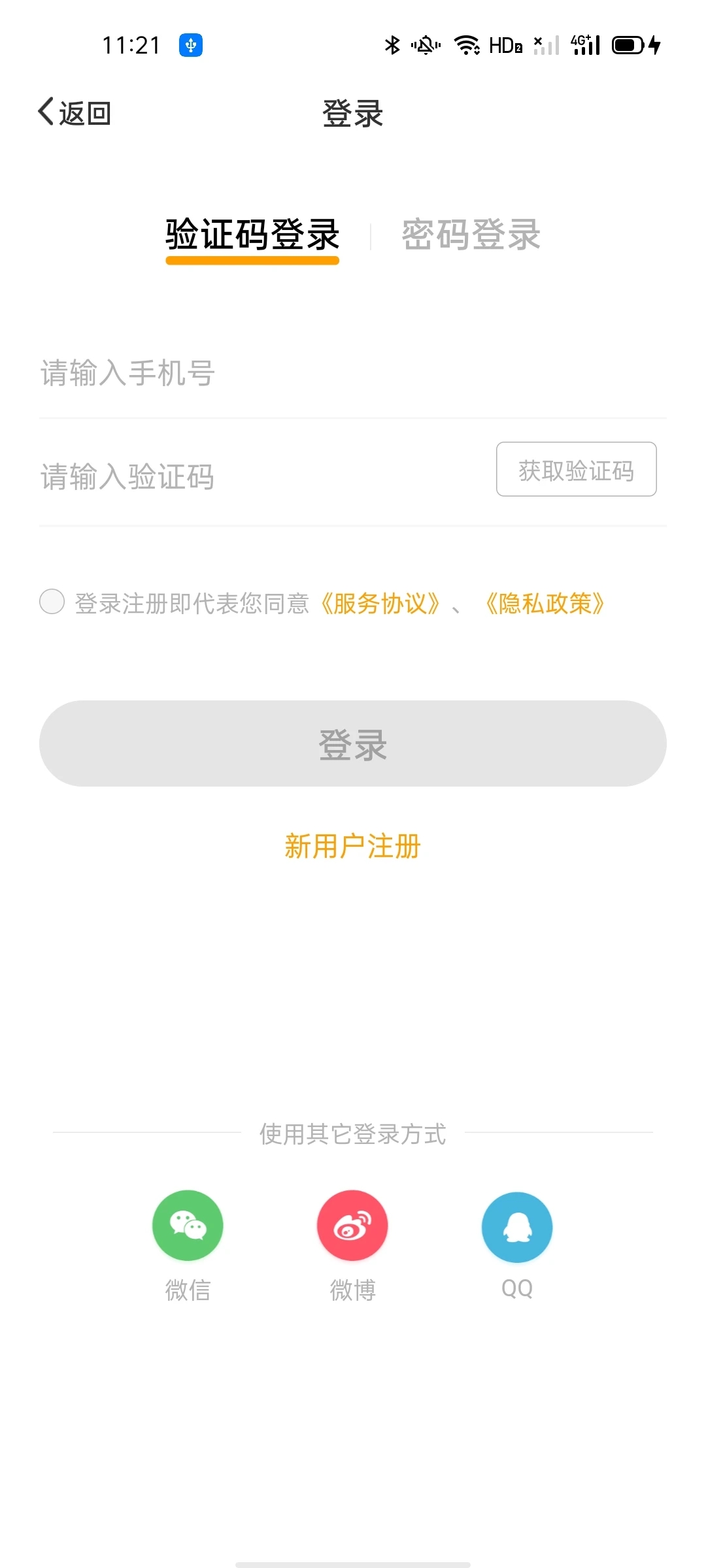Viewport: 706px width, 1568px height.
Task: Tap the battery icon in status bar
Action: [x=629, y=44]
